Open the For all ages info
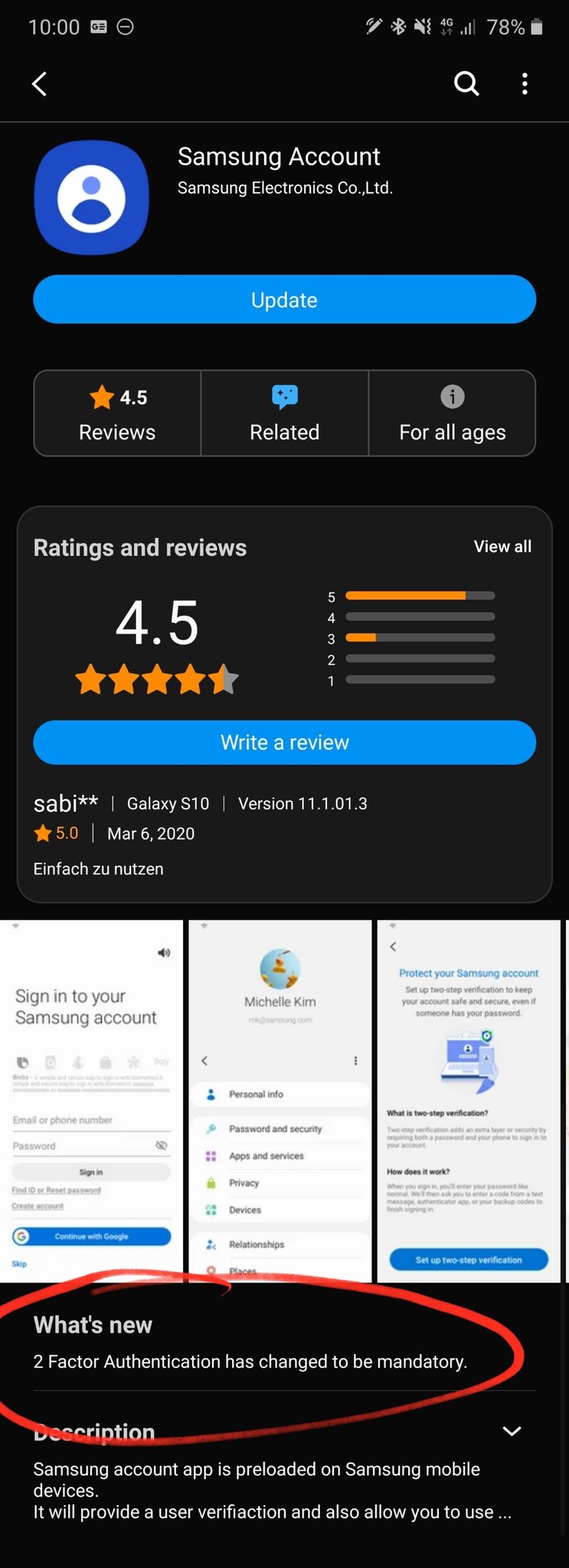 (x=452, y=413)
